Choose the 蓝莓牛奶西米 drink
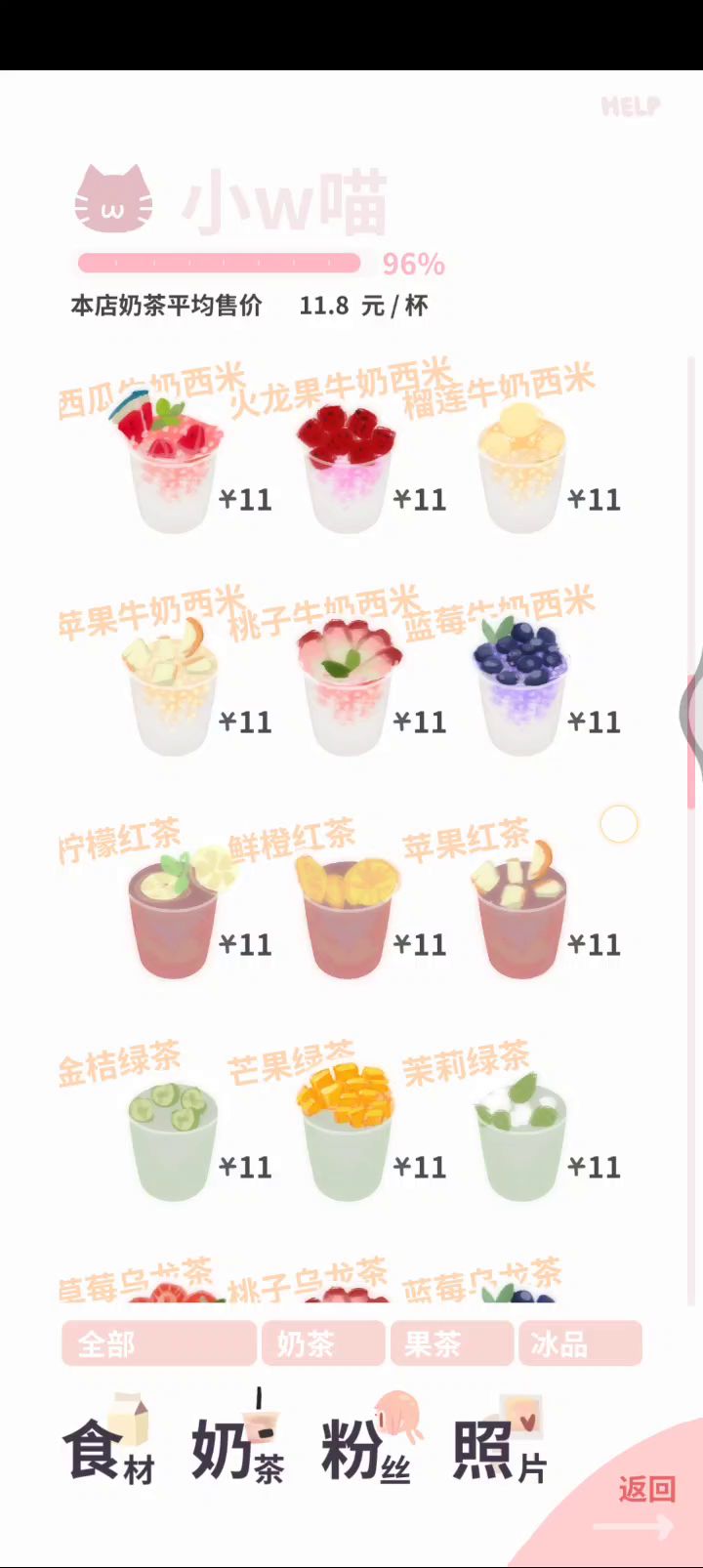The image size is (703, 1568). point(522,688)
